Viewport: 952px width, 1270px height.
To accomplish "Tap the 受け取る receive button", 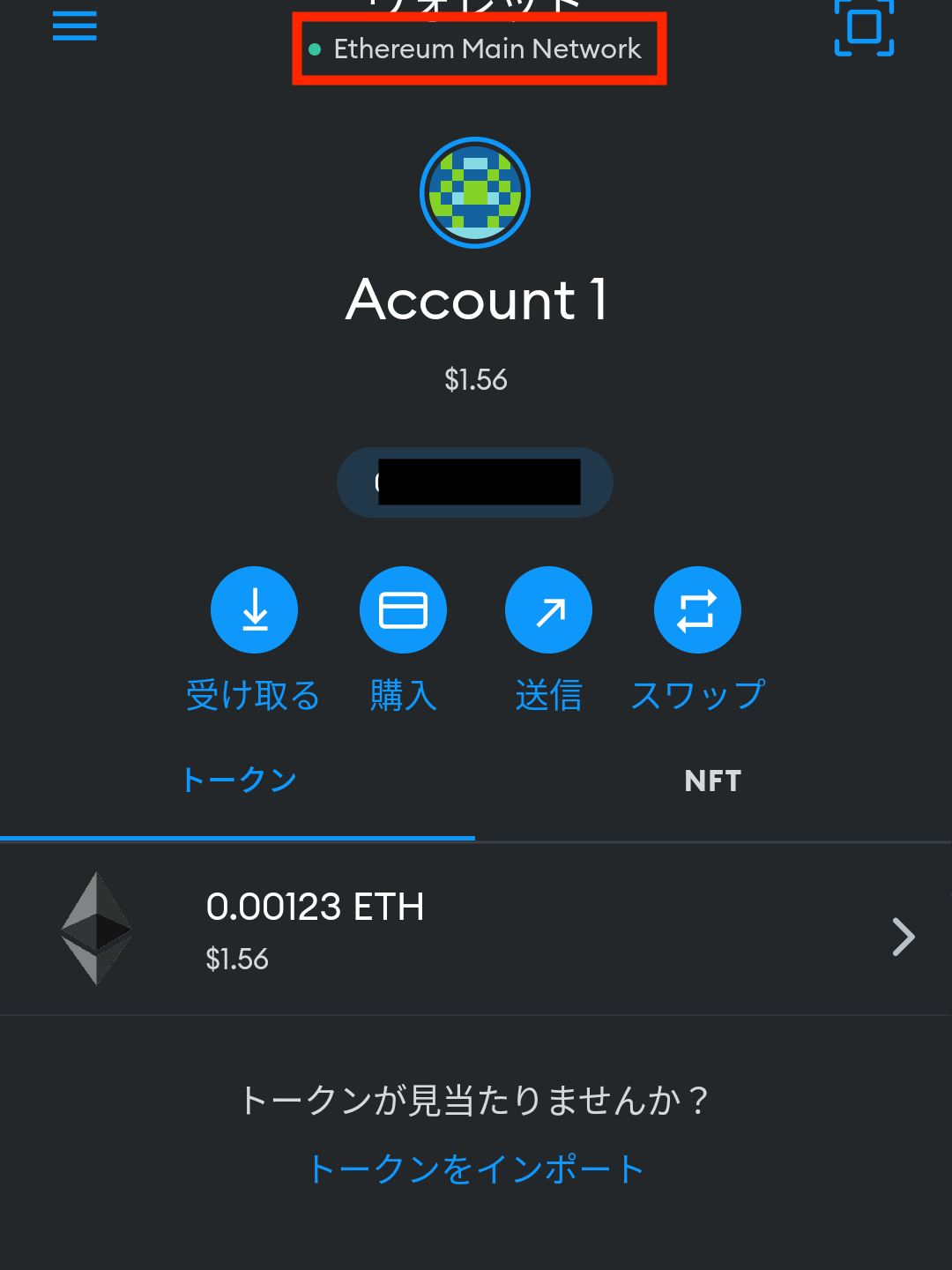I will (254, 610).
